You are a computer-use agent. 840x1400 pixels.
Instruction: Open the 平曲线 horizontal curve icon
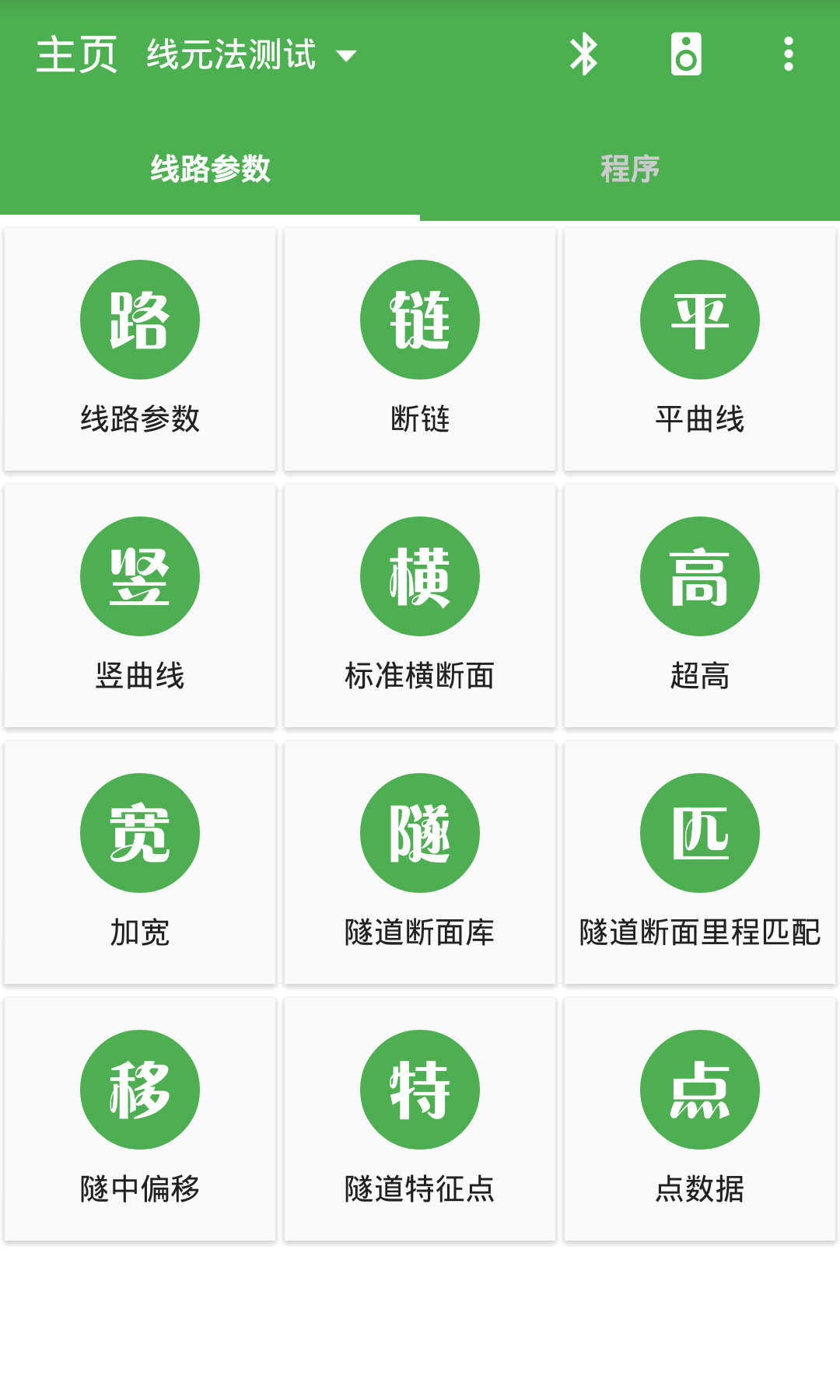(699, 319)
